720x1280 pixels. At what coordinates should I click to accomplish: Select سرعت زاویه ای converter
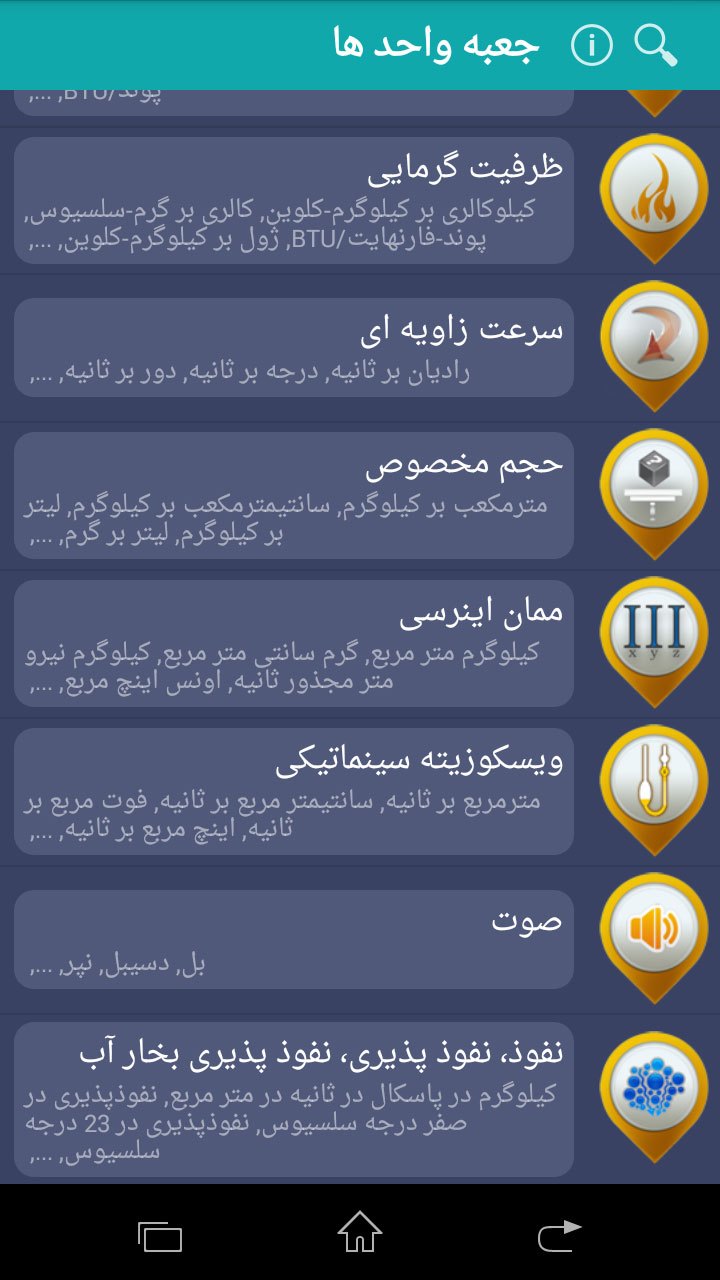294,347
